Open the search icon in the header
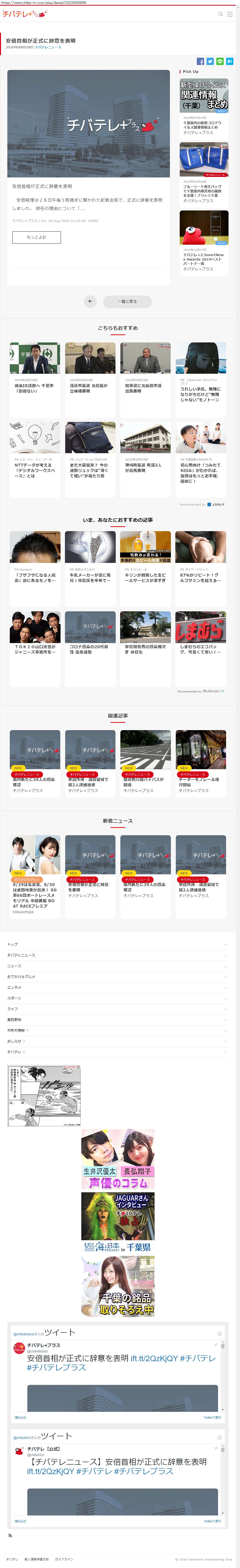The image size is (240, 1568). [x=220, y=14]
